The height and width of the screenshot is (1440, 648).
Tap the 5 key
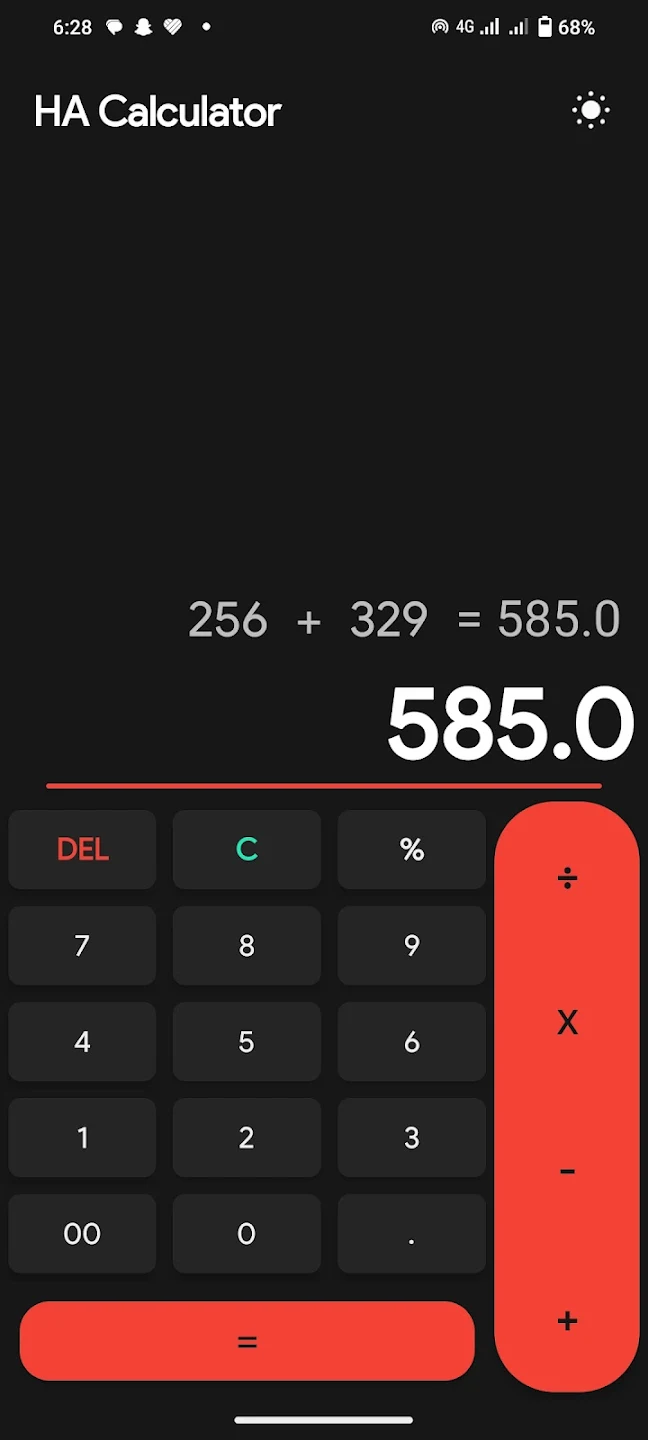(246, 1042)
